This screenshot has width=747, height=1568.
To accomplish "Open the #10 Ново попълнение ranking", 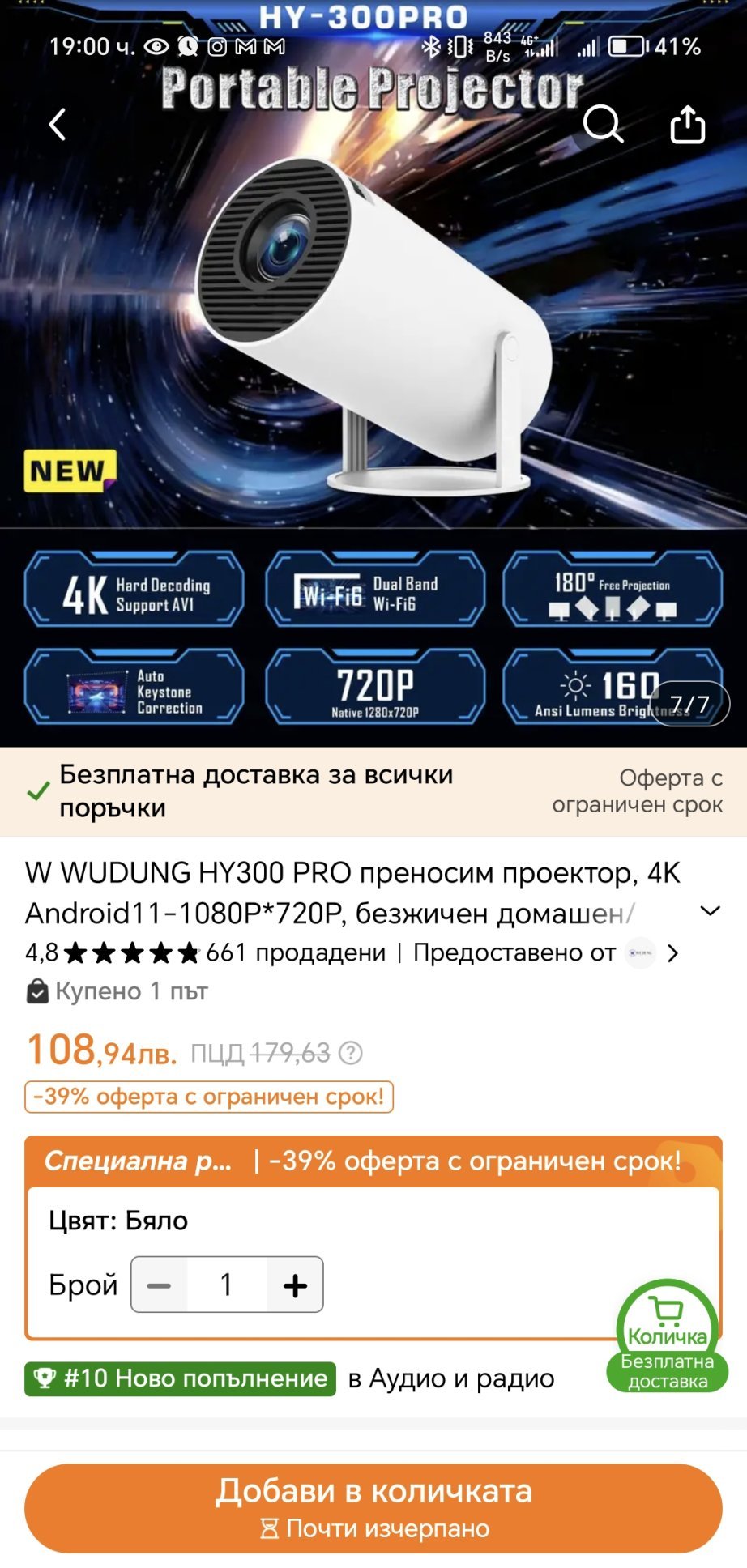I will coord(181,1378).
